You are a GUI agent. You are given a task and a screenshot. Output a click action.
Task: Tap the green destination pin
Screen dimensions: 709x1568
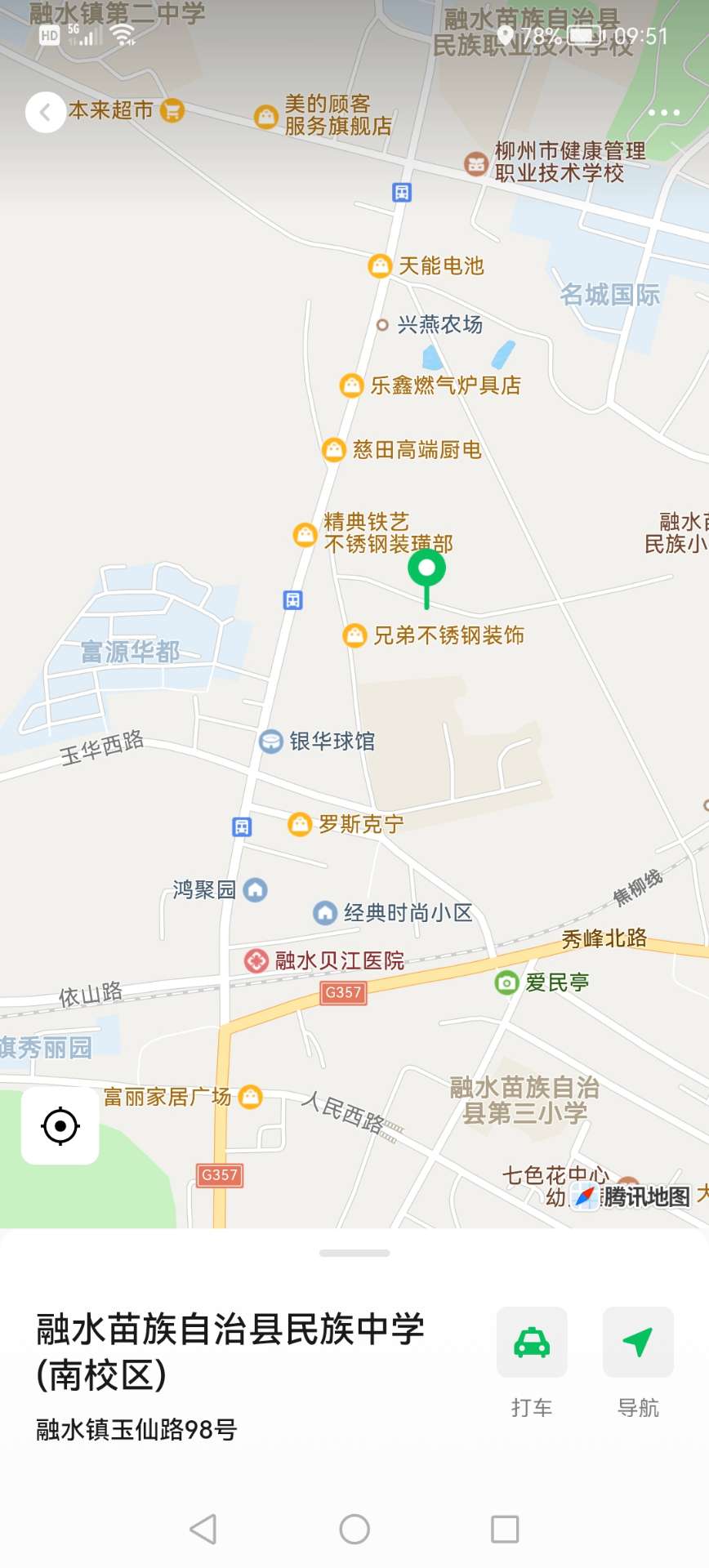426,577
